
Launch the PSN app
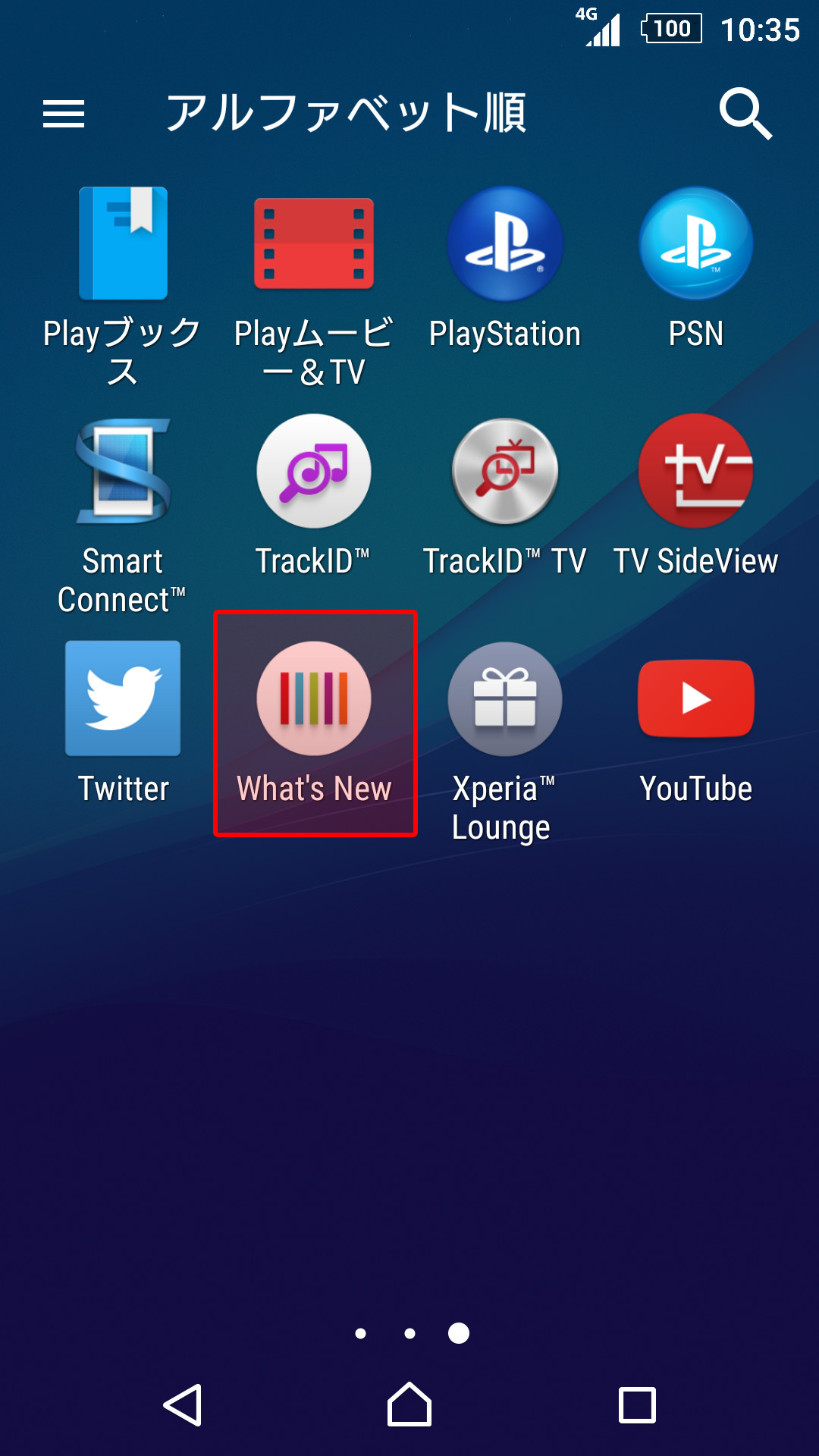(x=696, y=244)
